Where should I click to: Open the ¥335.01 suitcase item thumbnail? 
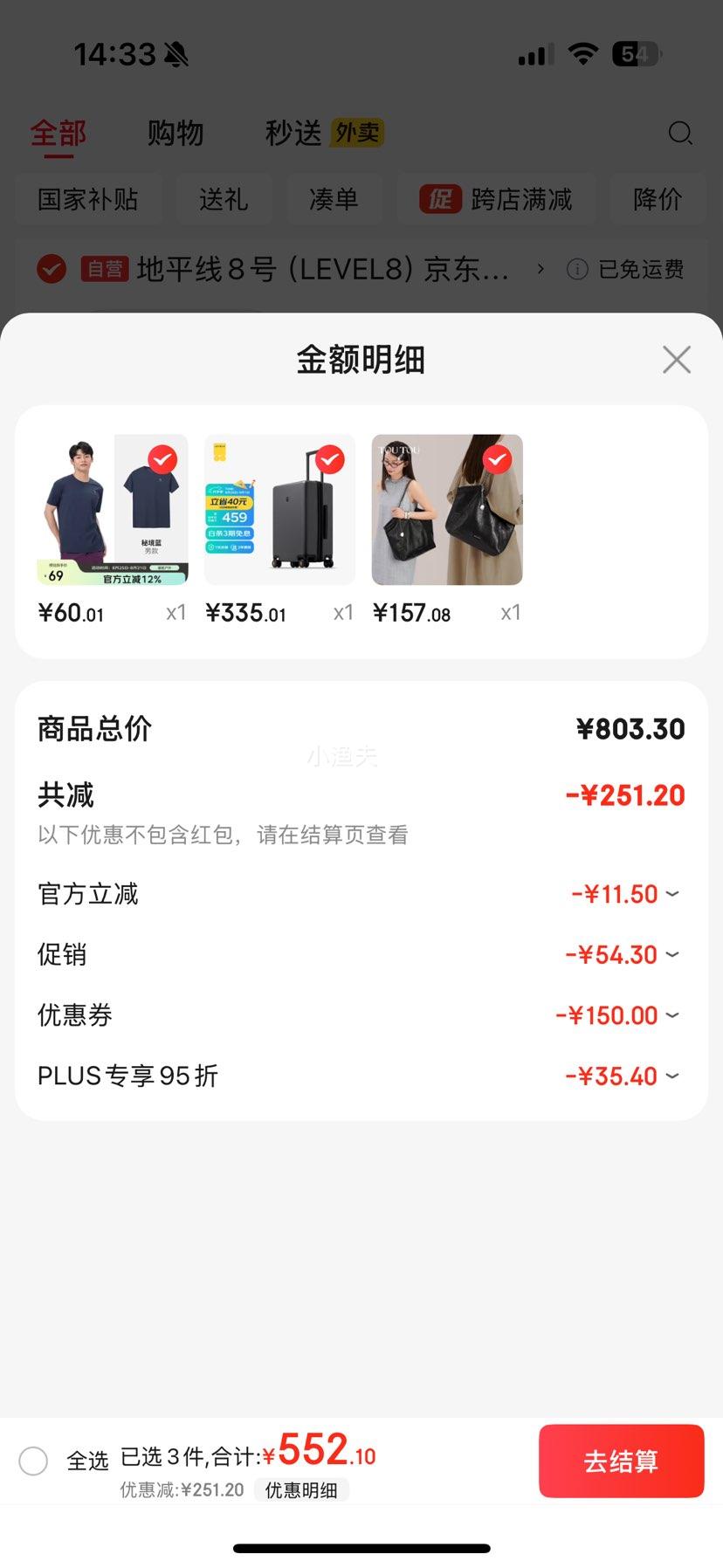point(279,510)
